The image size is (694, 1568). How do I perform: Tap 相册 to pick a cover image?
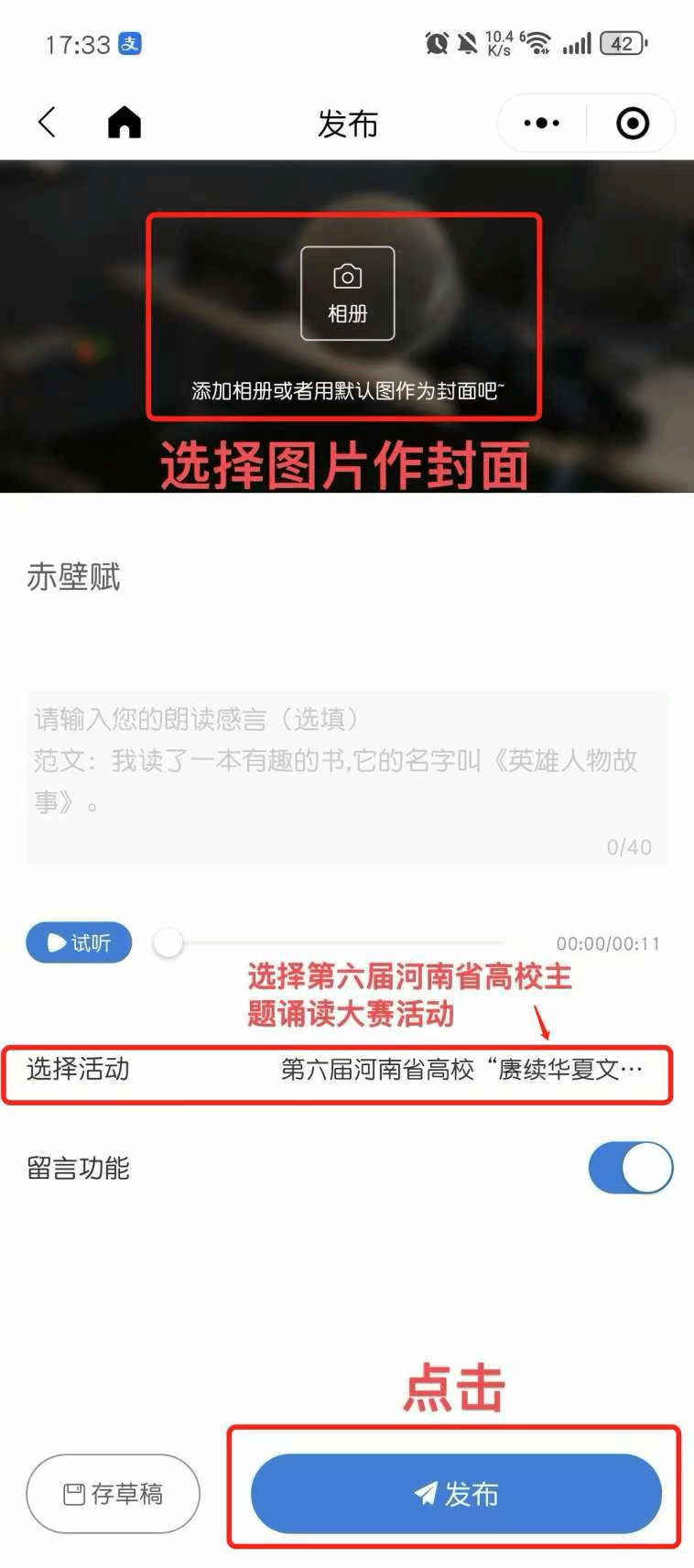pyautogui.click(x=347, y=293)
